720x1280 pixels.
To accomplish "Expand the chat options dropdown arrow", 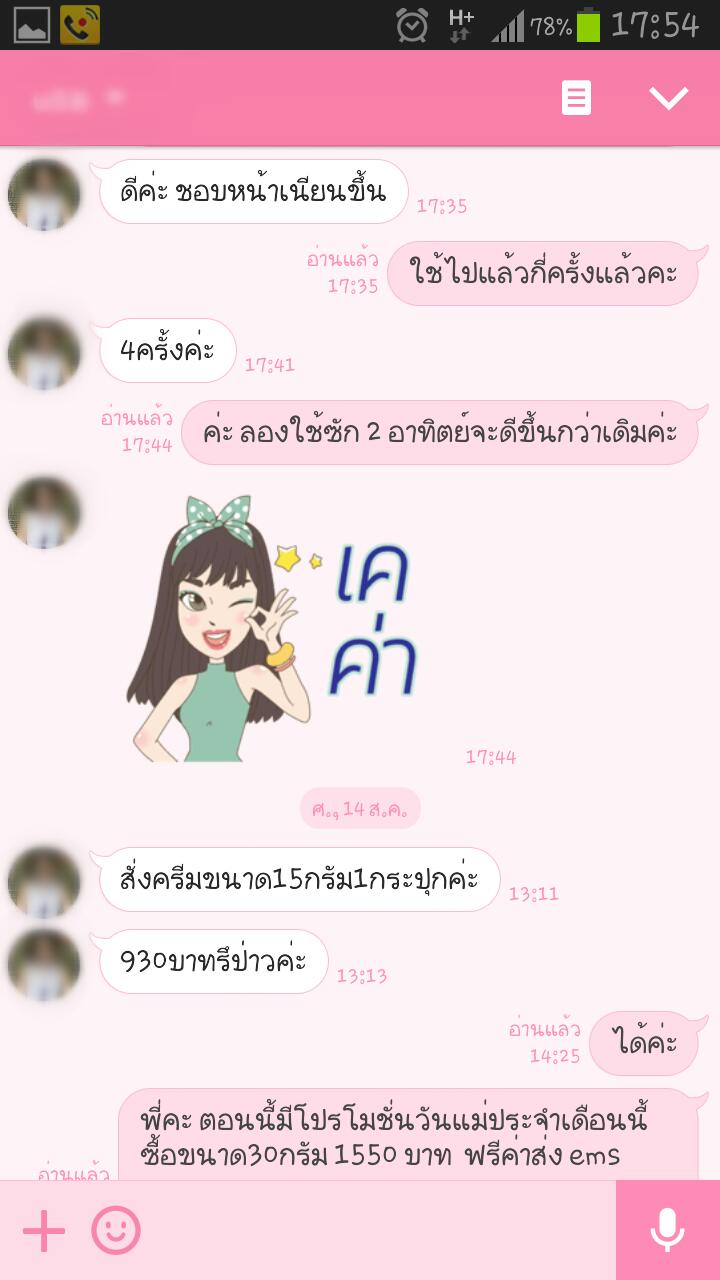I will [x=668, y=98].
